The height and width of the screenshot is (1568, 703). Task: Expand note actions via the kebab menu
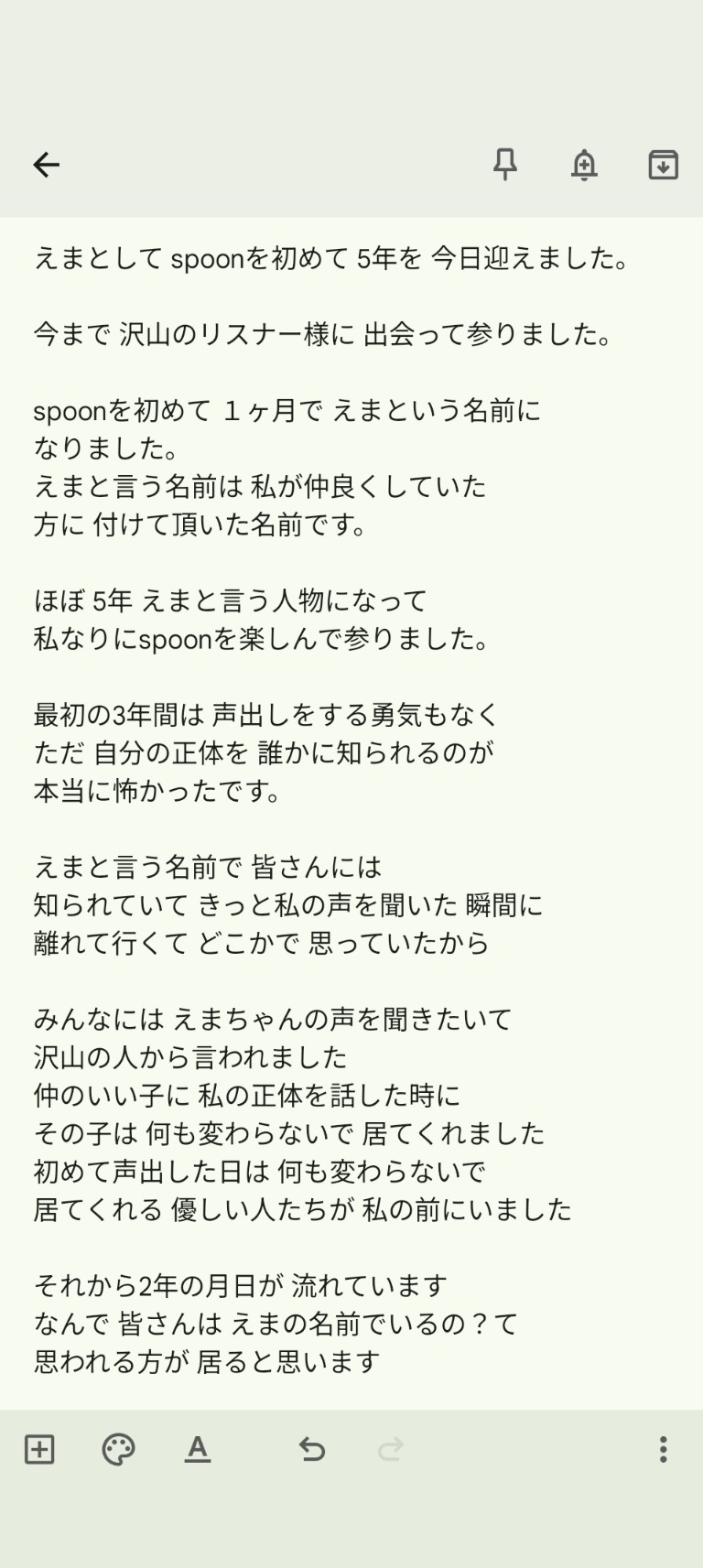click(663, 1449)
